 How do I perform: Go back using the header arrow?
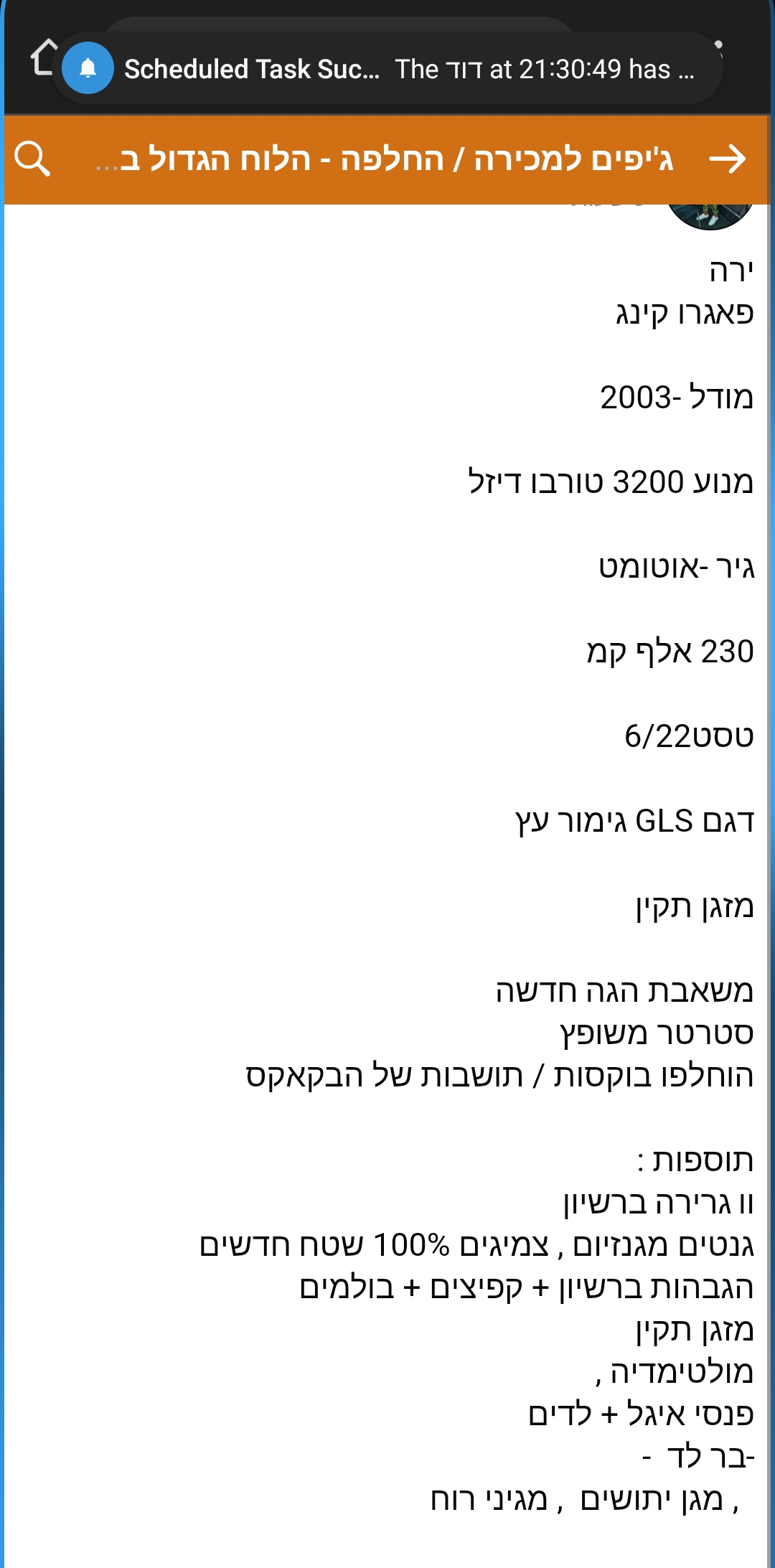tap(727, 159)
